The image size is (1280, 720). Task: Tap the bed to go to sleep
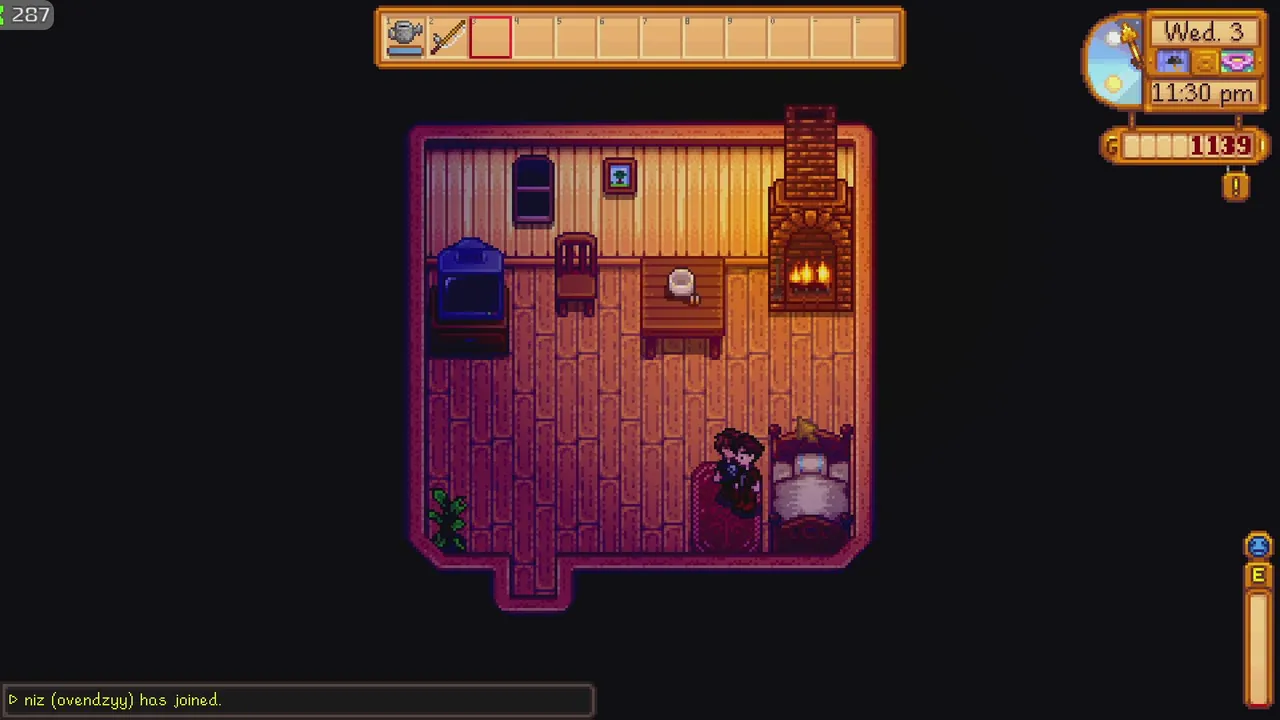pos(810,490)
